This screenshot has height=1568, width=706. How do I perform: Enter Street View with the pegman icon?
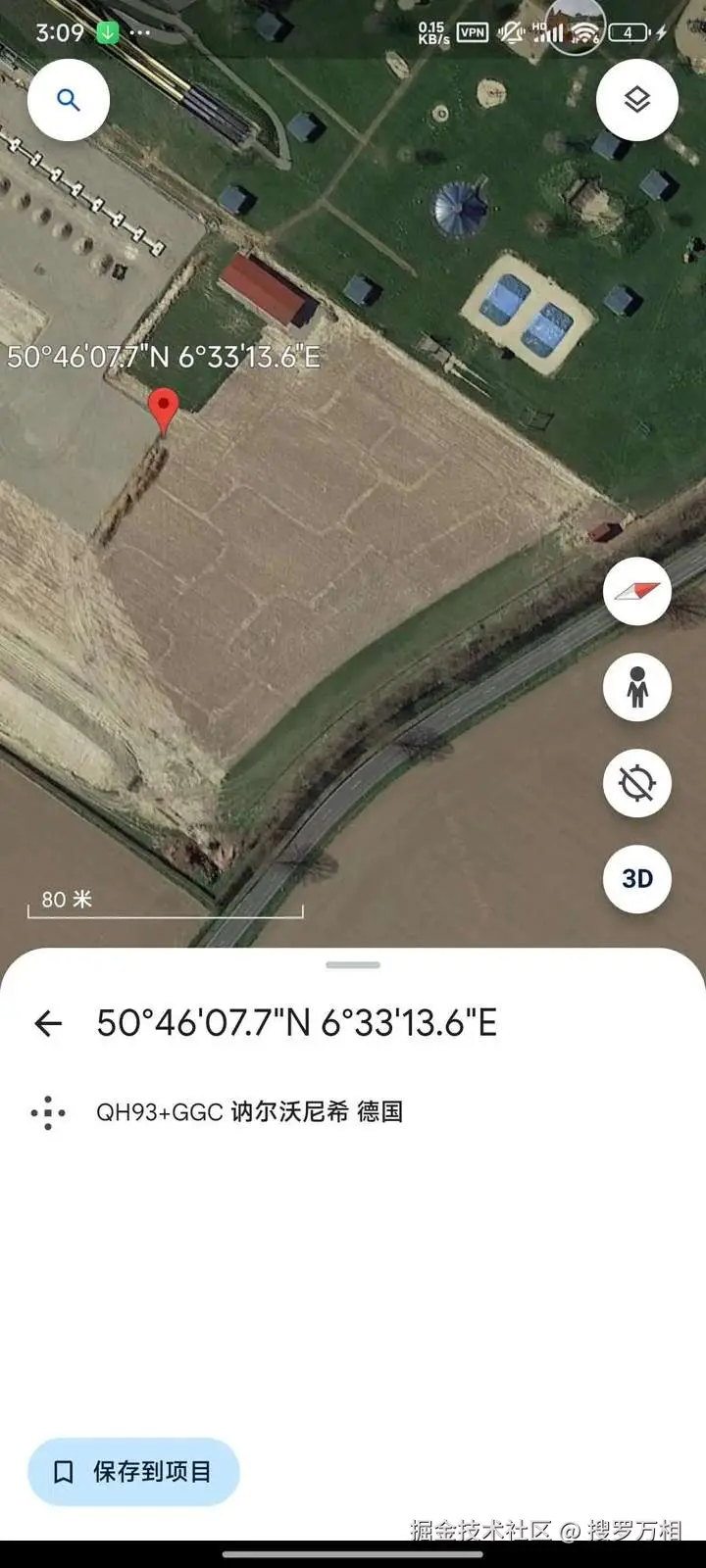coord(637,687)
